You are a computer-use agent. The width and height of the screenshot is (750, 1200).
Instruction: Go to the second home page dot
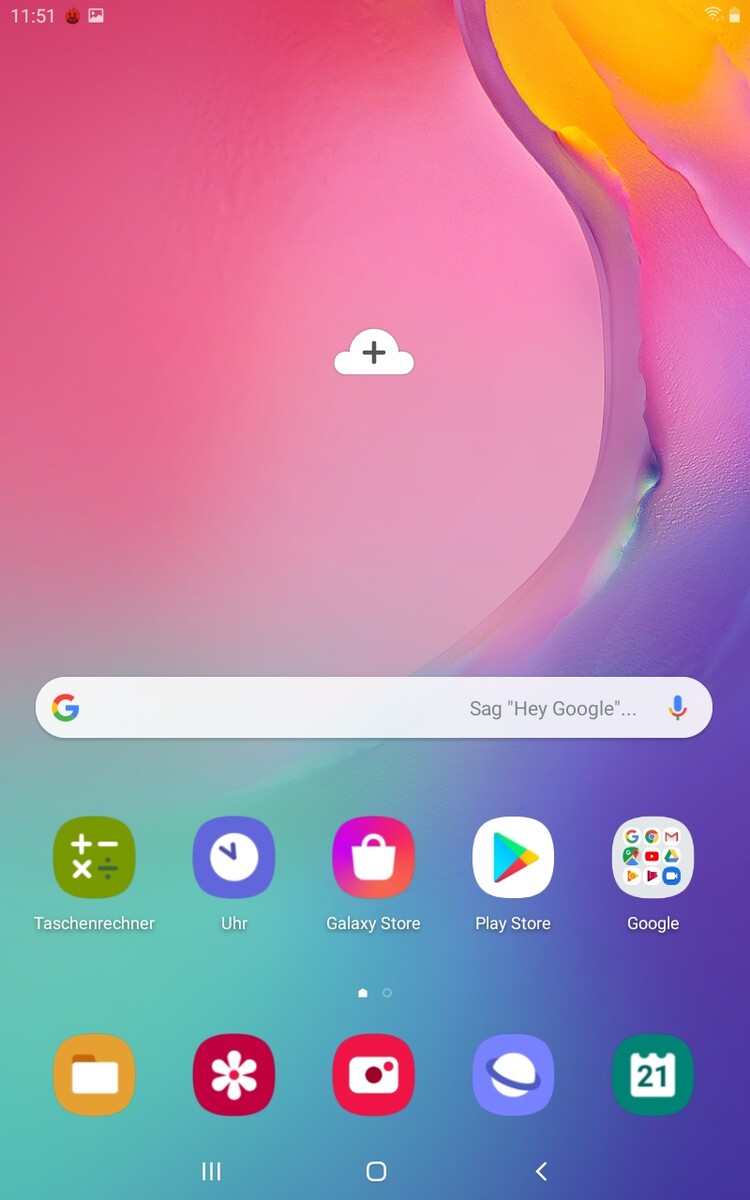387,993
